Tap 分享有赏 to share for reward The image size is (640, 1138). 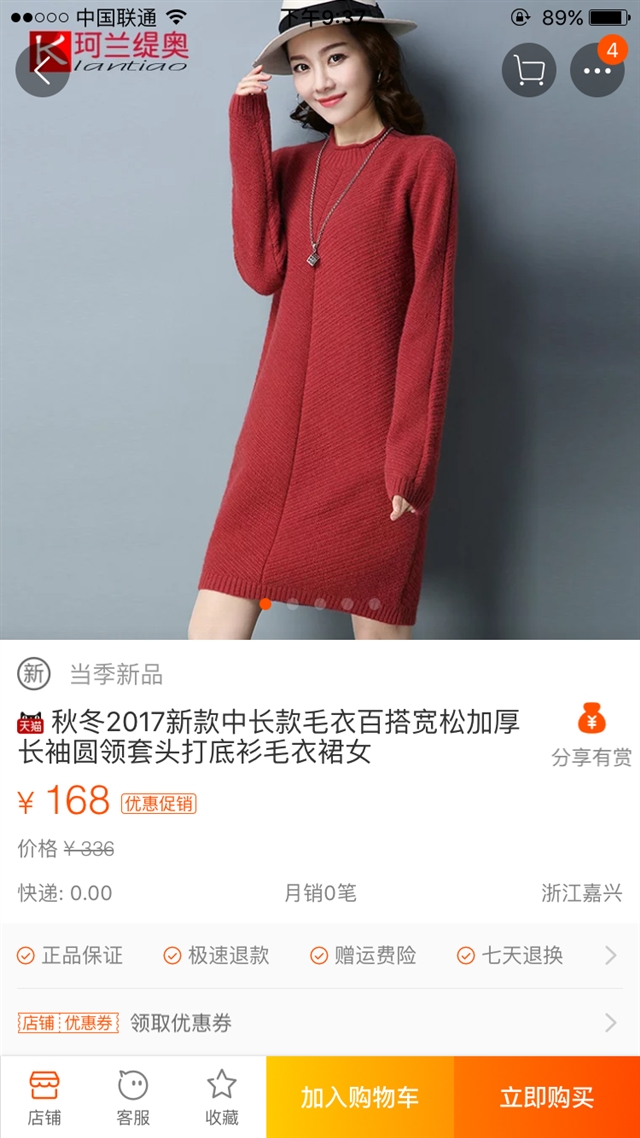point(592,736)
